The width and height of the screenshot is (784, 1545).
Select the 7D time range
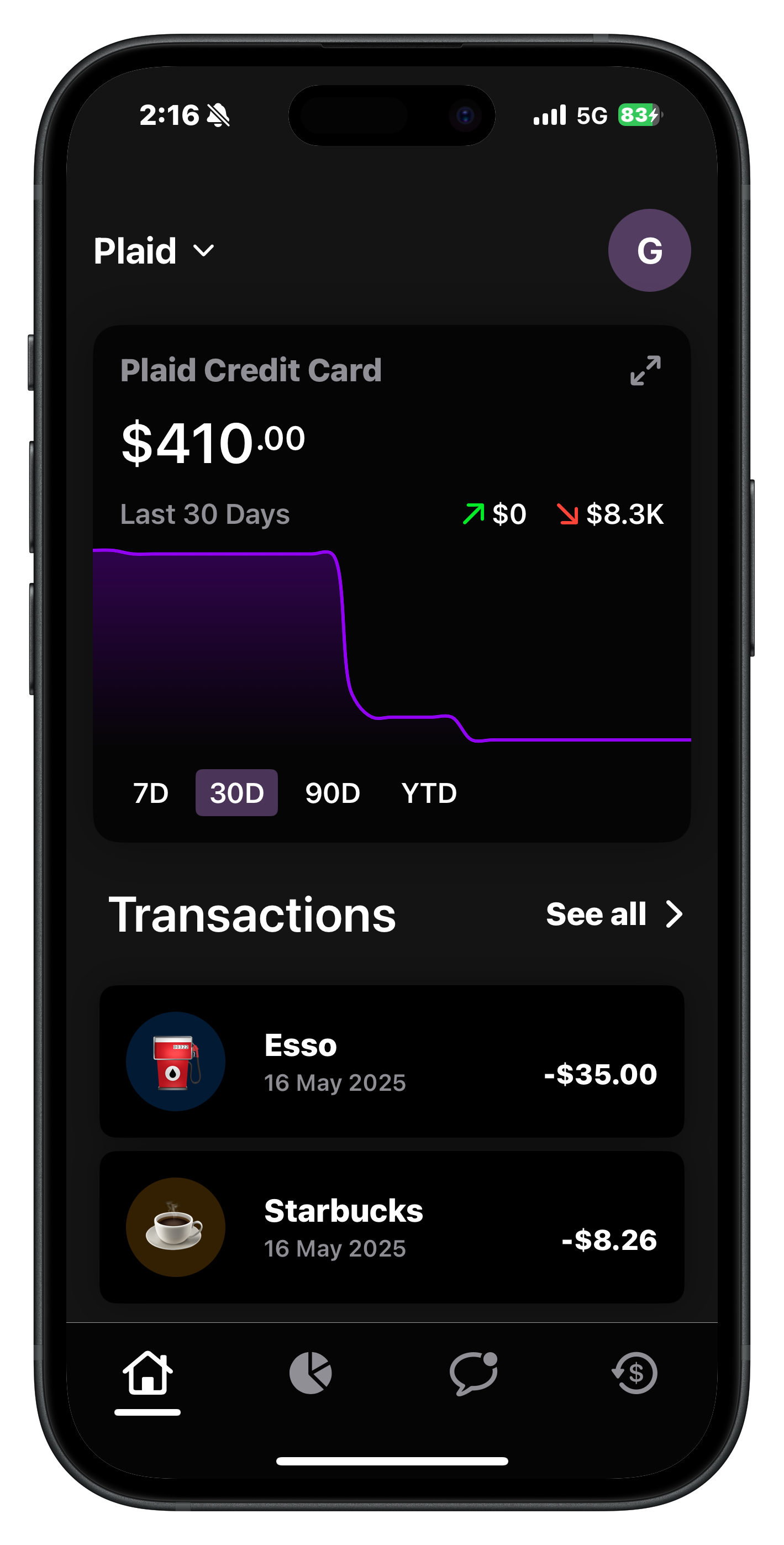[151, 793]
